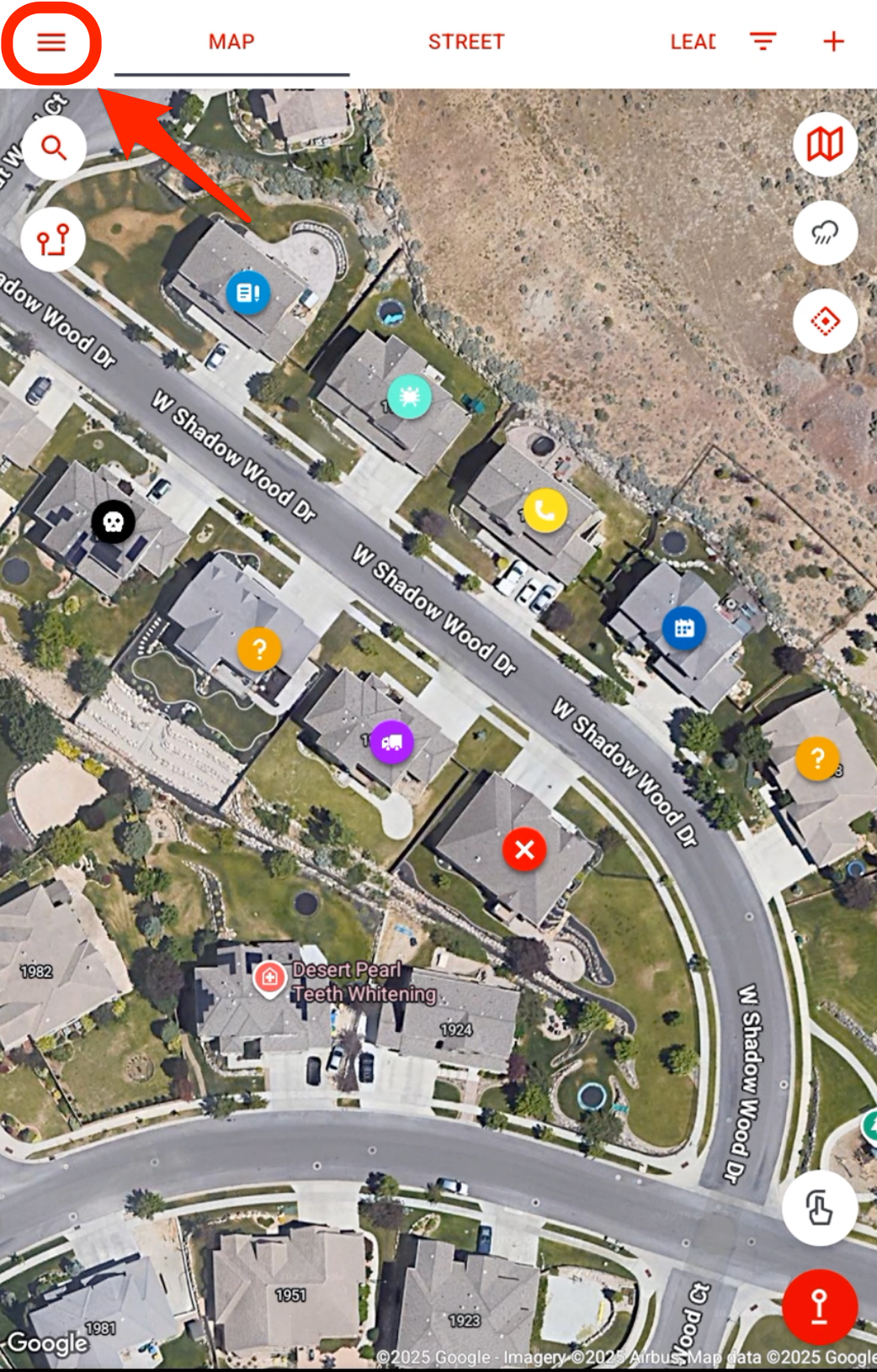
Task: Open the black skull pin
Action: click(113, 523)
